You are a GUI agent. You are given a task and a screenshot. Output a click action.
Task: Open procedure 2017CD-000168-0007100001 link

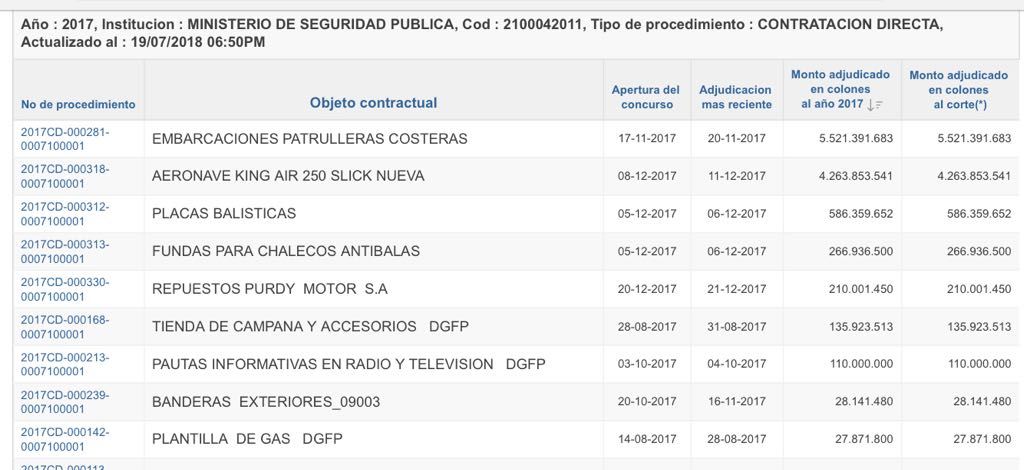65,326
